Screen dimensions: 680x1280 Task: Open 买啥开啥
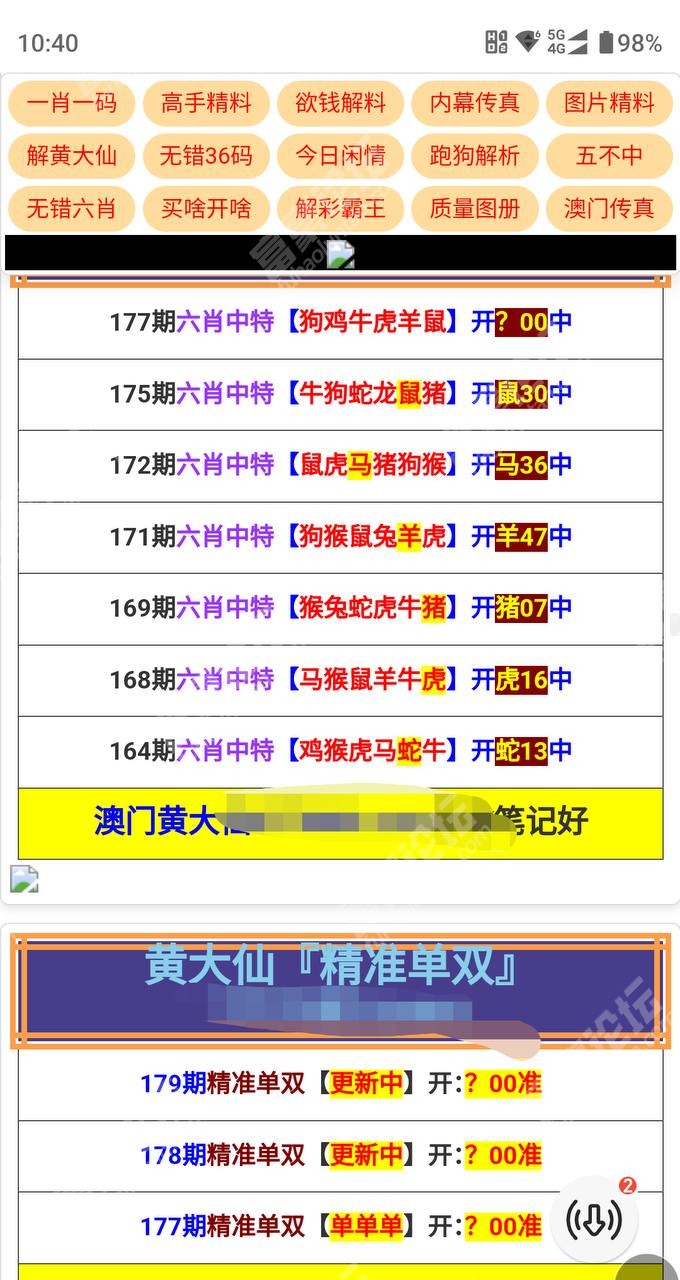point(206,209)
